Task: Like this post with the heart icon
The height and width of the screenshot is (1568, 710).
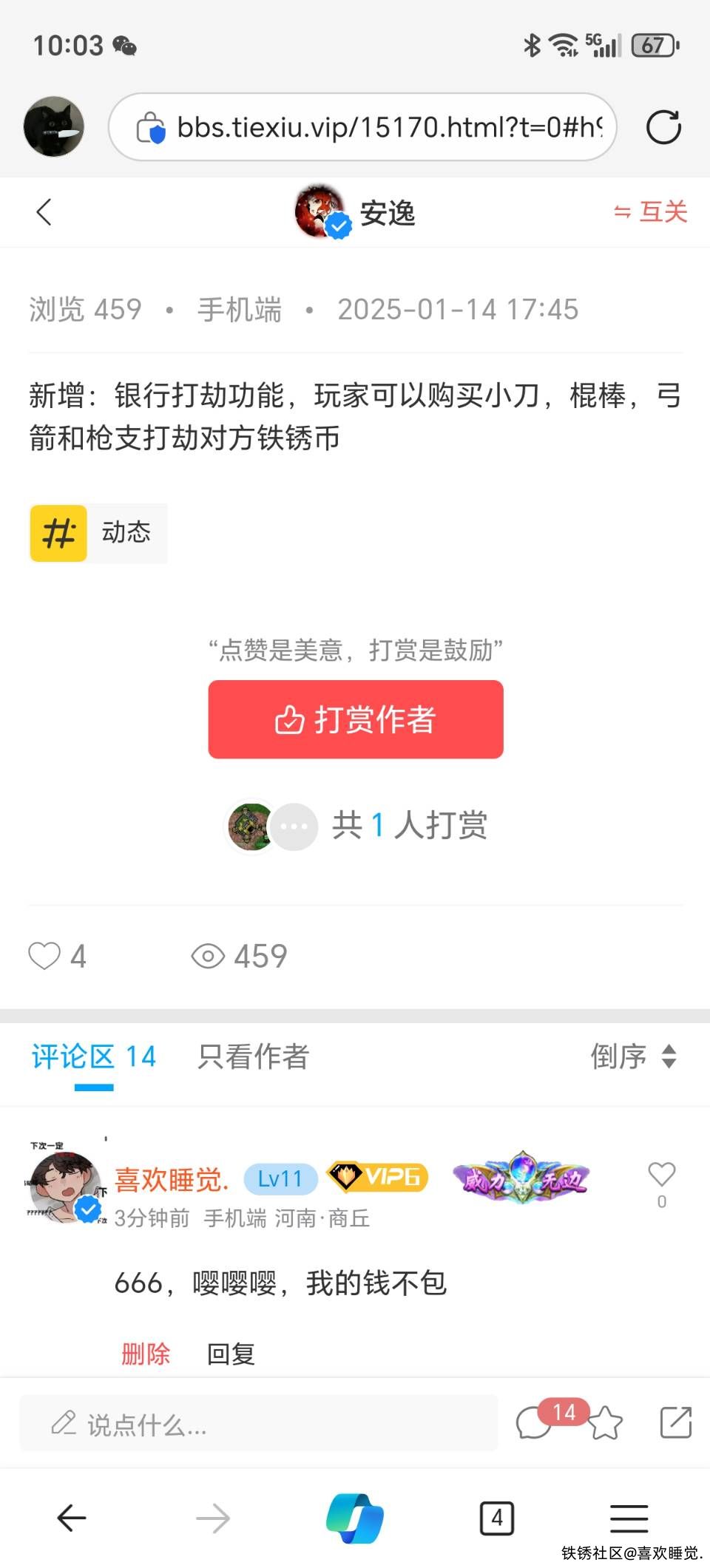Action: tap(44, 955)
